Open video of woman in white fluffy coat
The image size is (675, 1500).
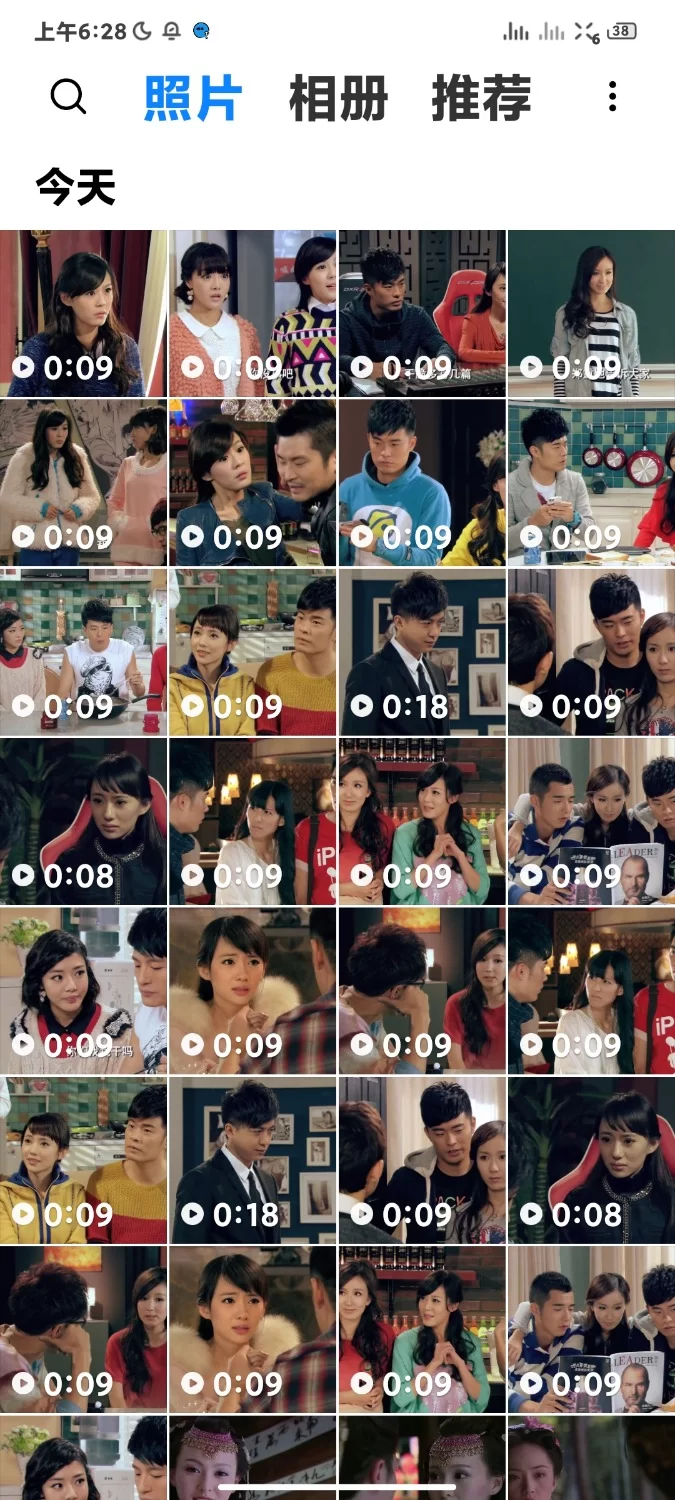[83, 483]
